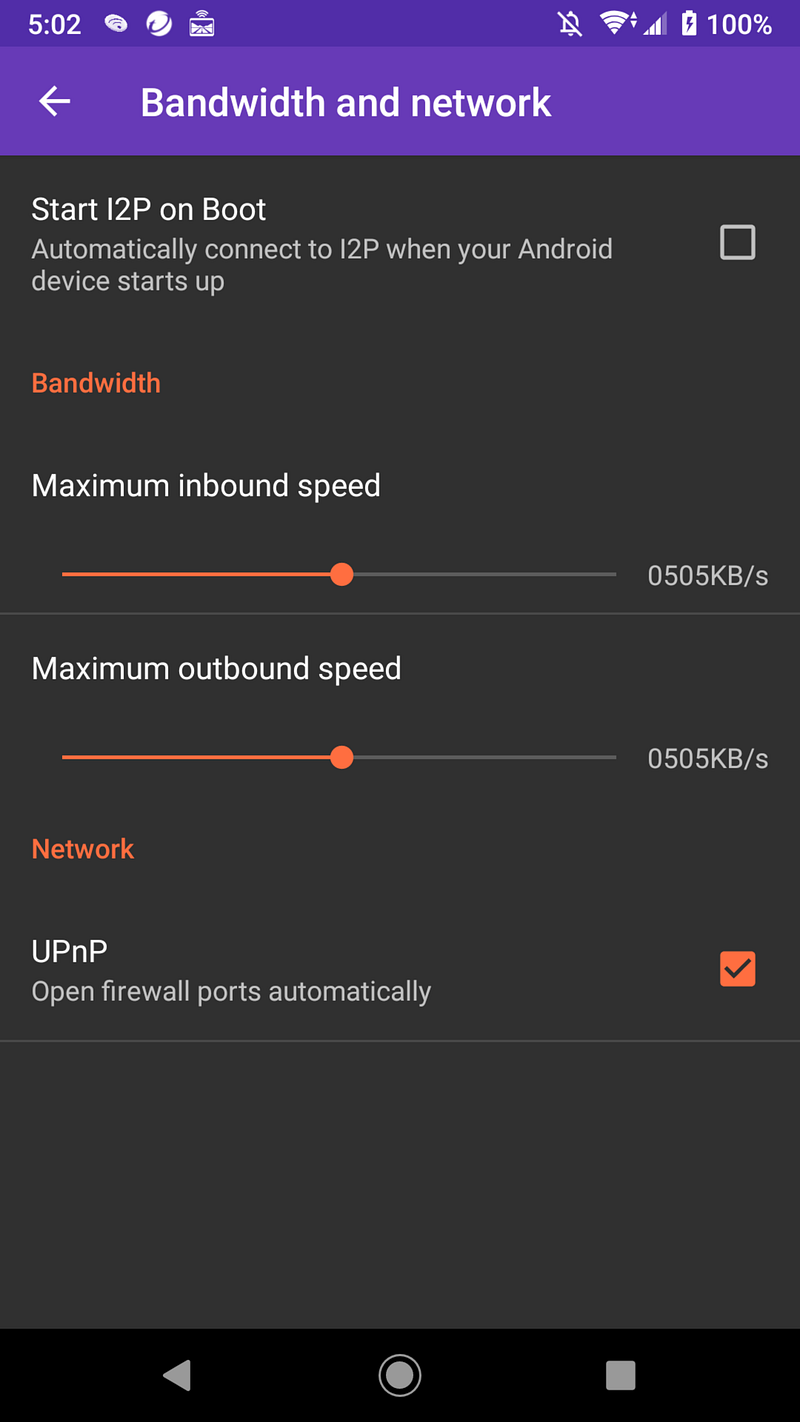This screenshot has height=1422, width=800.
Task: Tap the system home button
Action: click(x=400, y=1375)
